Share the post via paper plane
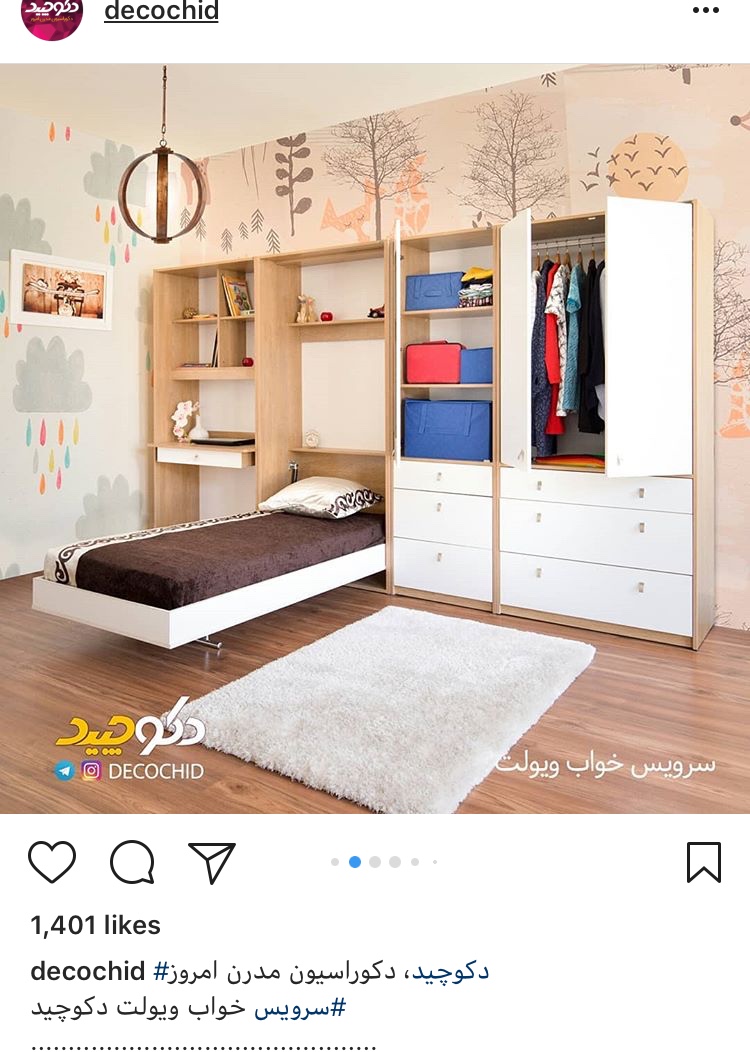 [212, 861]
